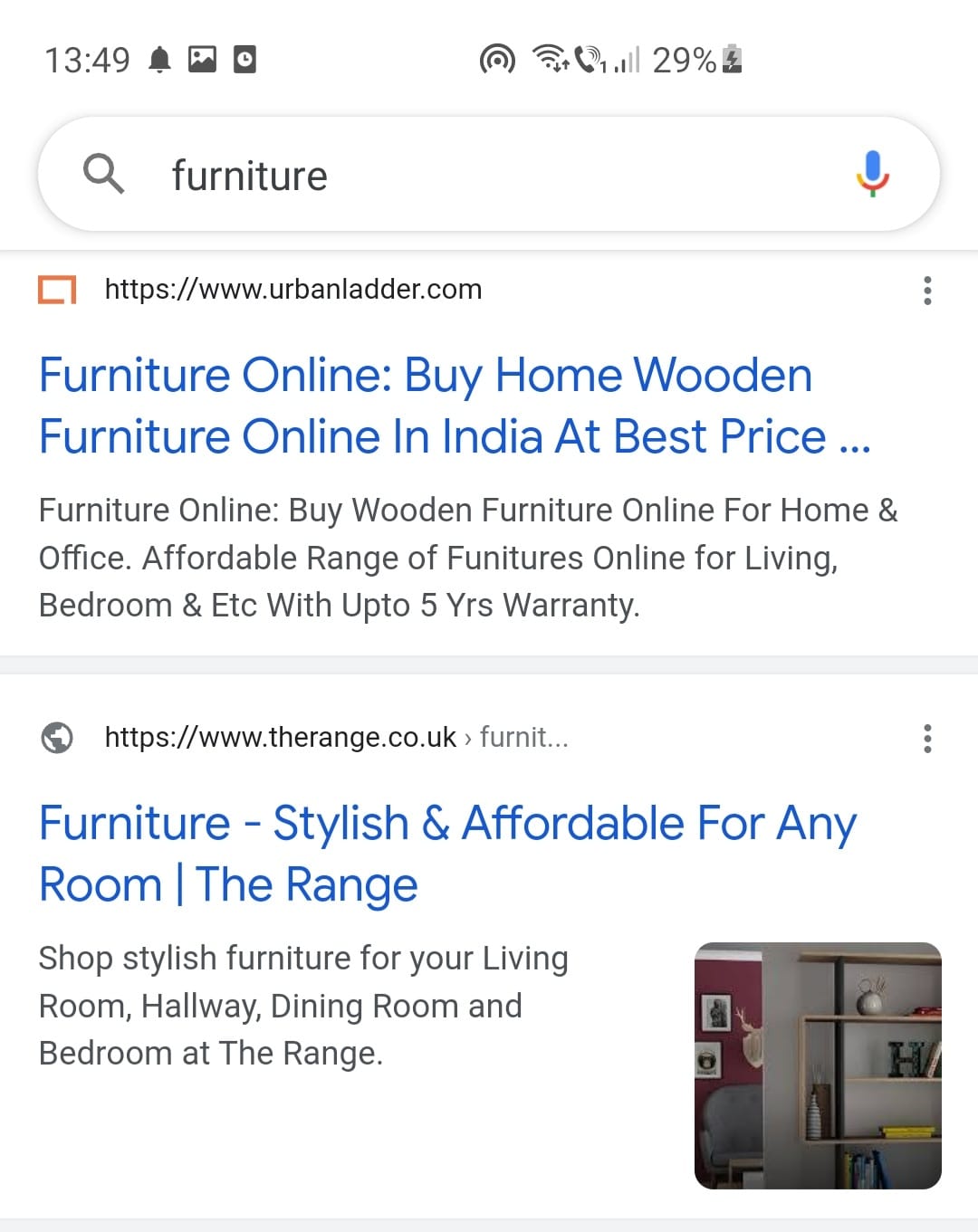This screenshot has width=978, height=1232.
Task: Open the magnifier search icon
Action: tap(104, 173)
